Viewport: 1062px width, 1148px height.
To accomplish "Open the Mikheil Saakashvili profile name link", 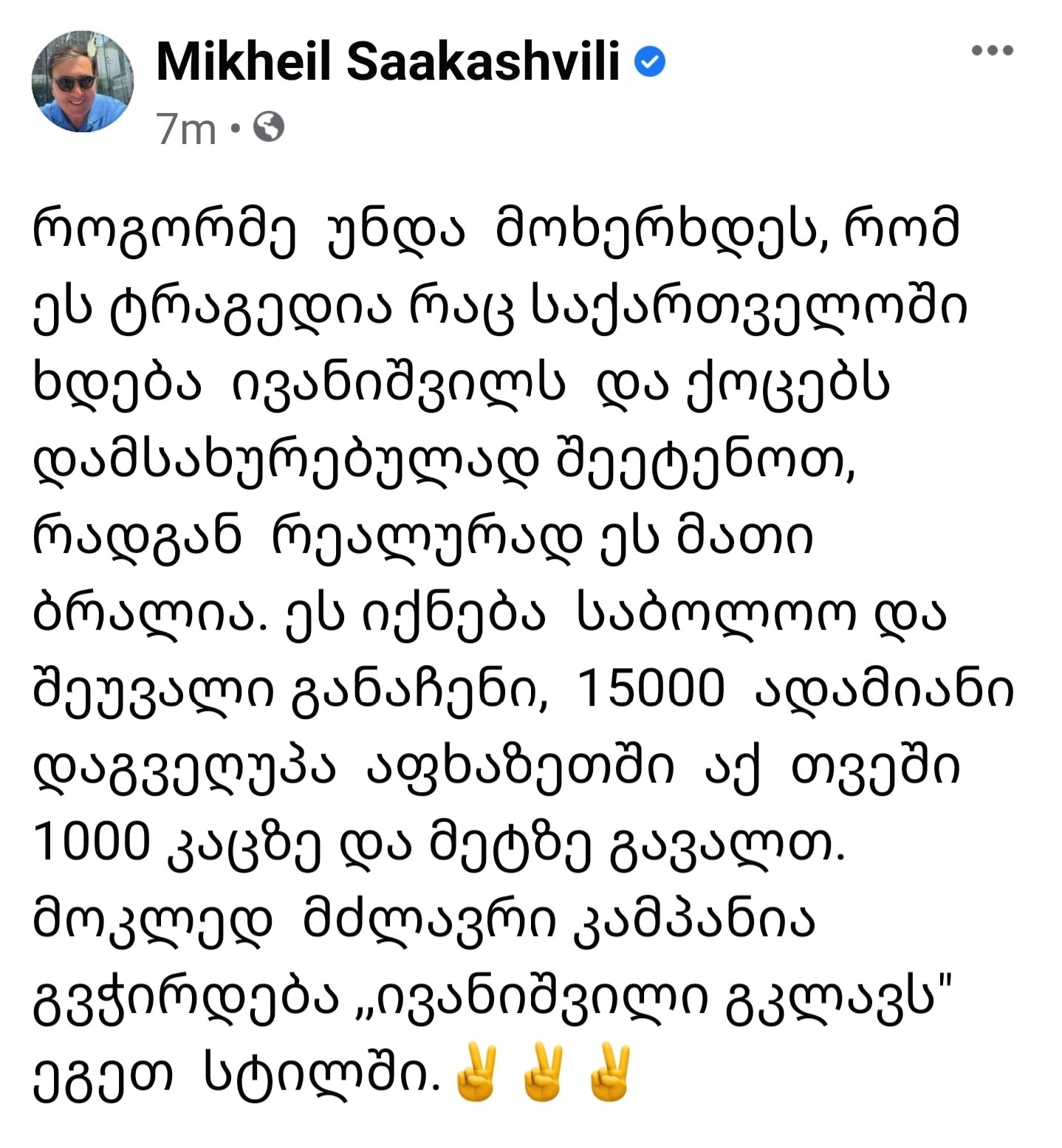I will coord(388,61).
